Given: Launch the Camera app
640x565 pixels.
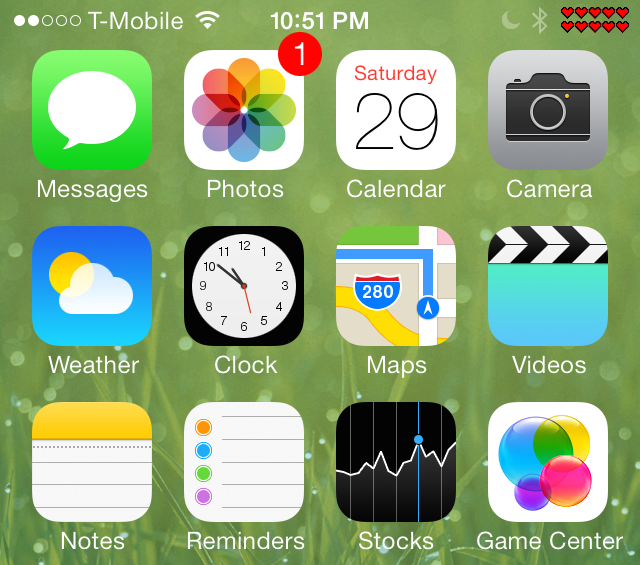Looking at the screenshot, I should 548,110.
